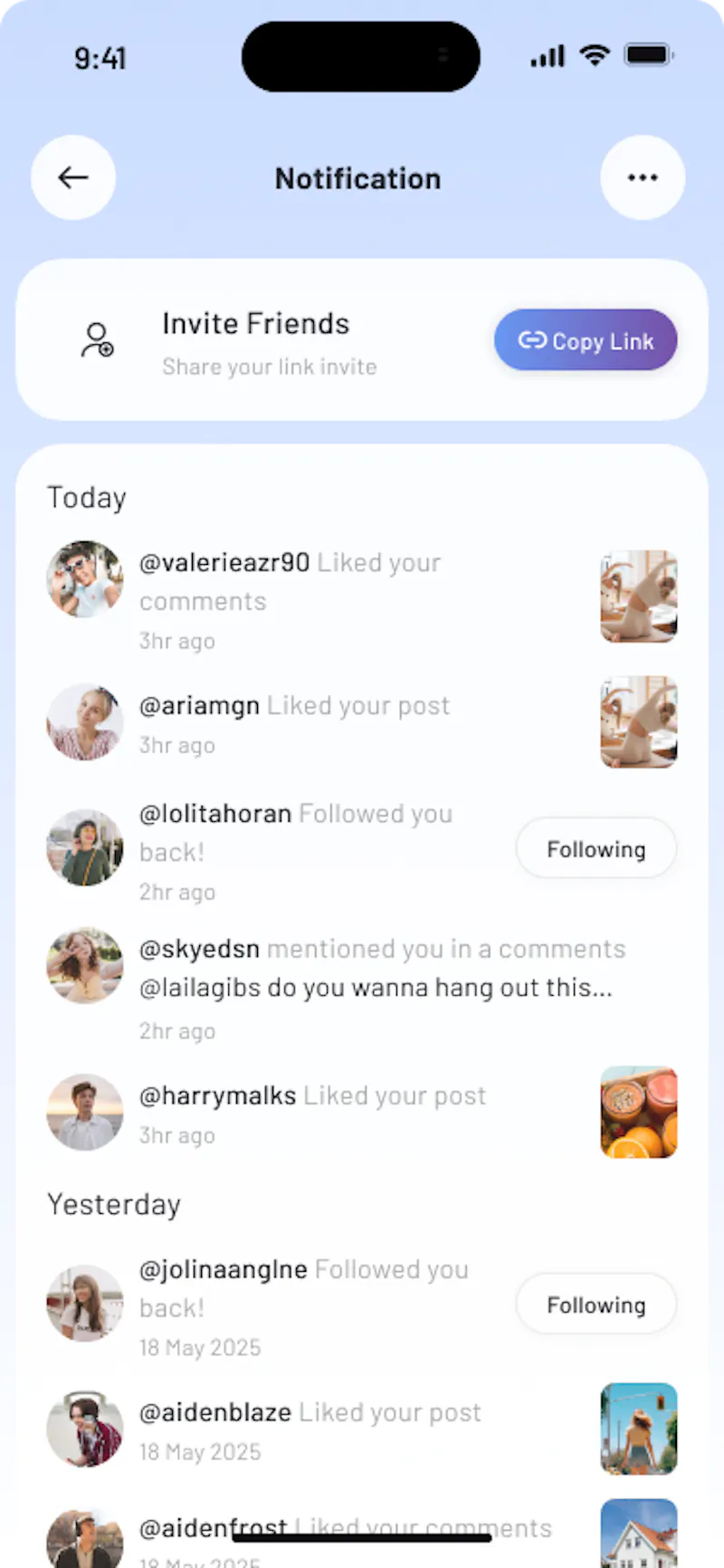Open @valerieazr90's liked comments notification
The width and height of the screenshot is (724, 1568).
pos(362,598)
